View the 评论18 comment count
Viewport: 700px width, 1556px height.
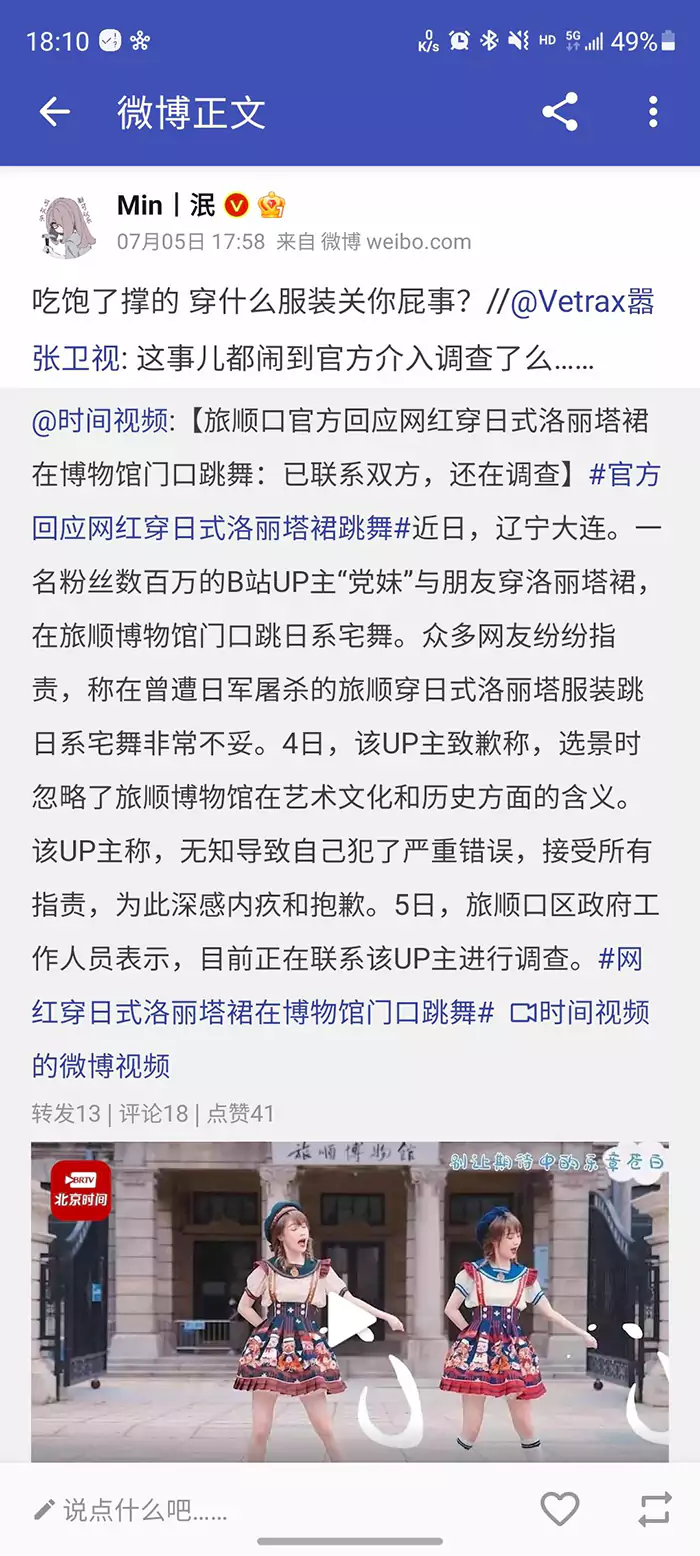[153, 1114]
